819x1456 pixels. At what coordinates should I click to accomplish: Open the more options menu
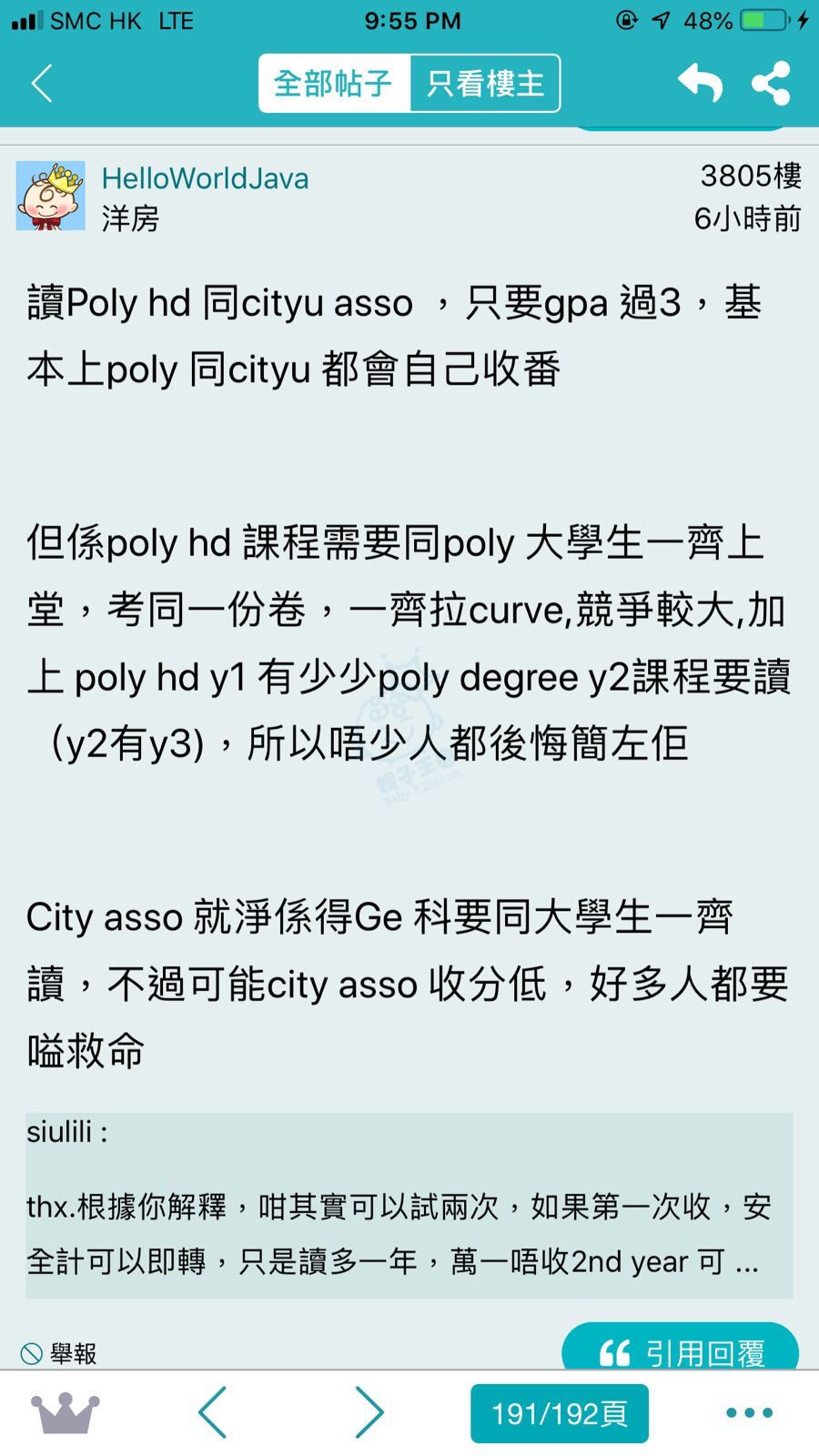click(749, 1413)
